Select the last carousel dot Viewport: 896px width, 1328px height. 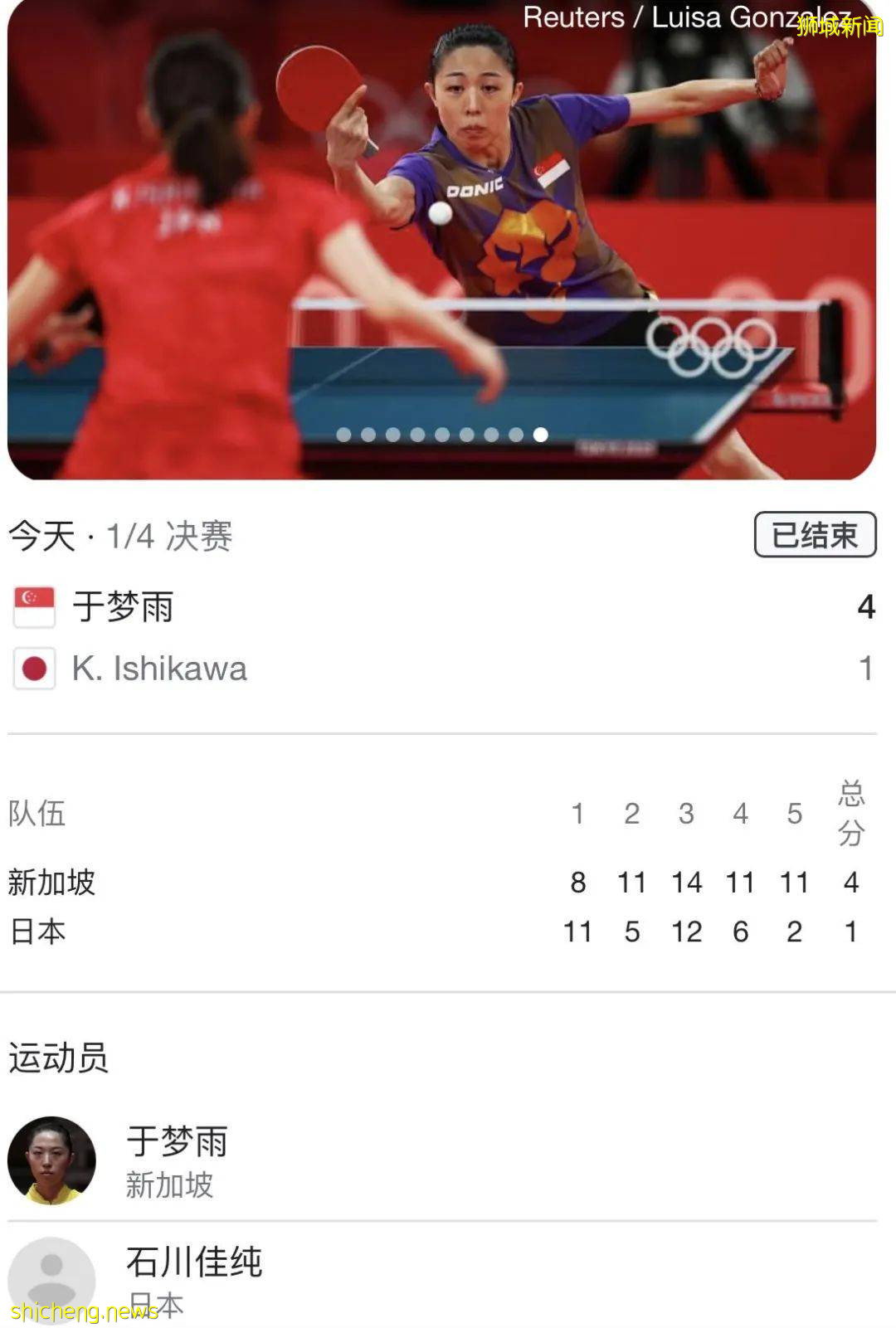click(x=540, y=434)
